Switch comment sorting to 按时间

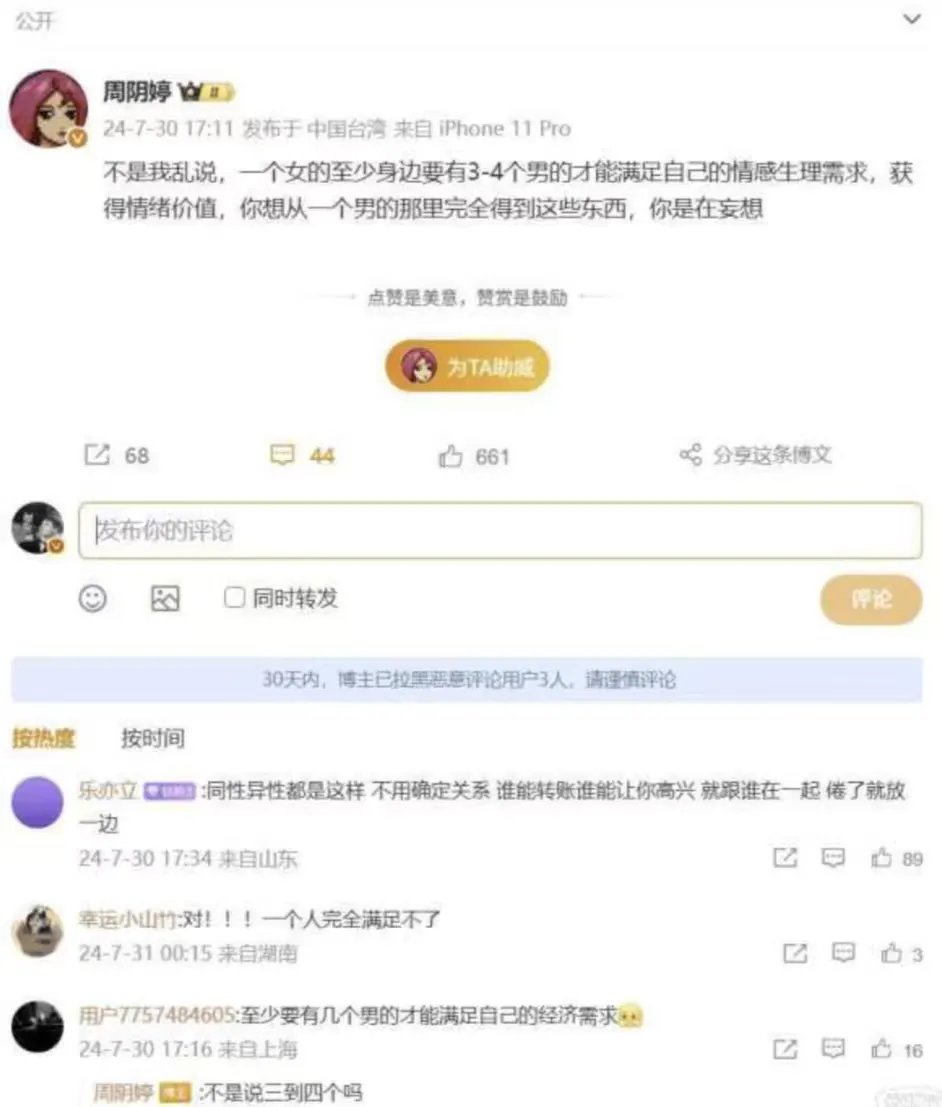tap(153, 739)
